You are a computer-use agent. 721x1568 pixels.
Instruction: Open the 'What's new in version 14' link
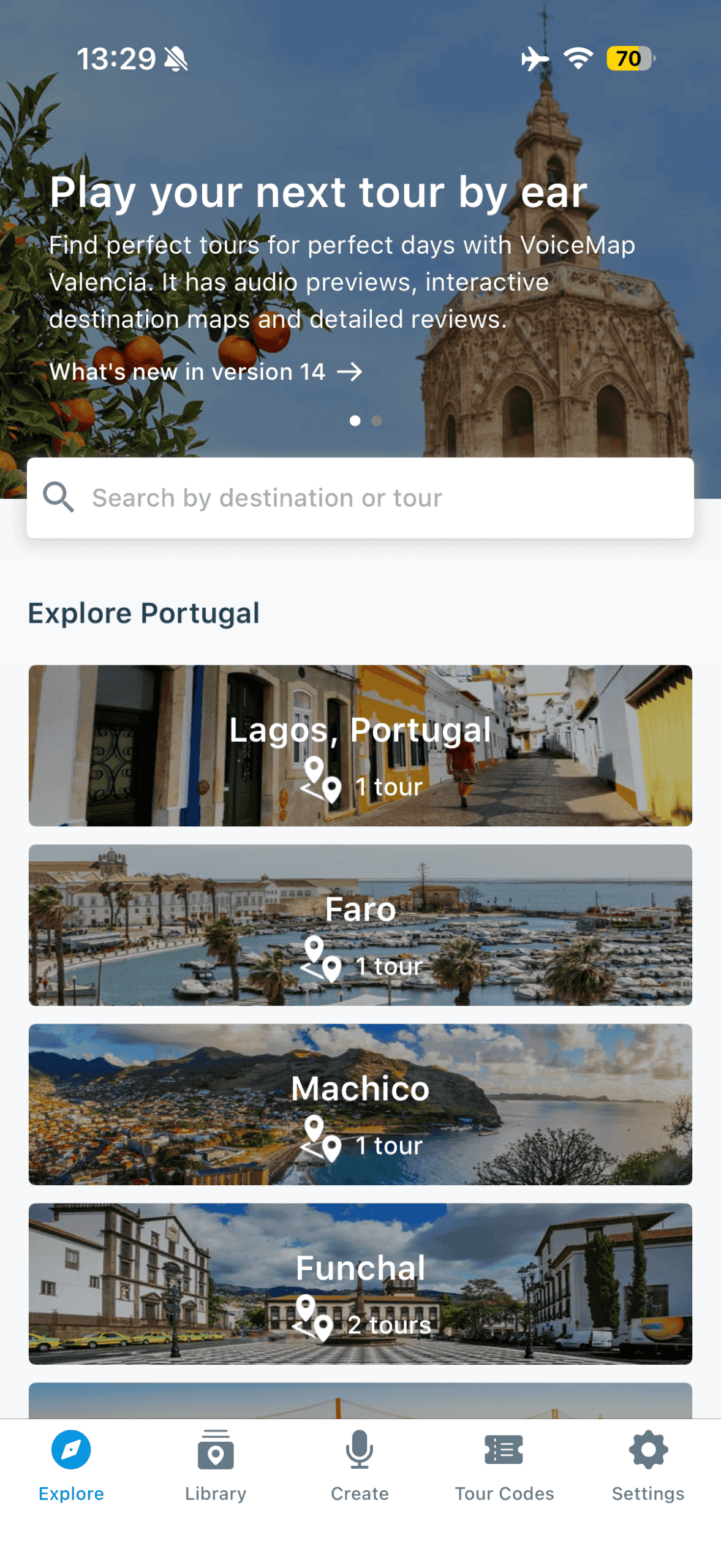(x=187, y=372)
